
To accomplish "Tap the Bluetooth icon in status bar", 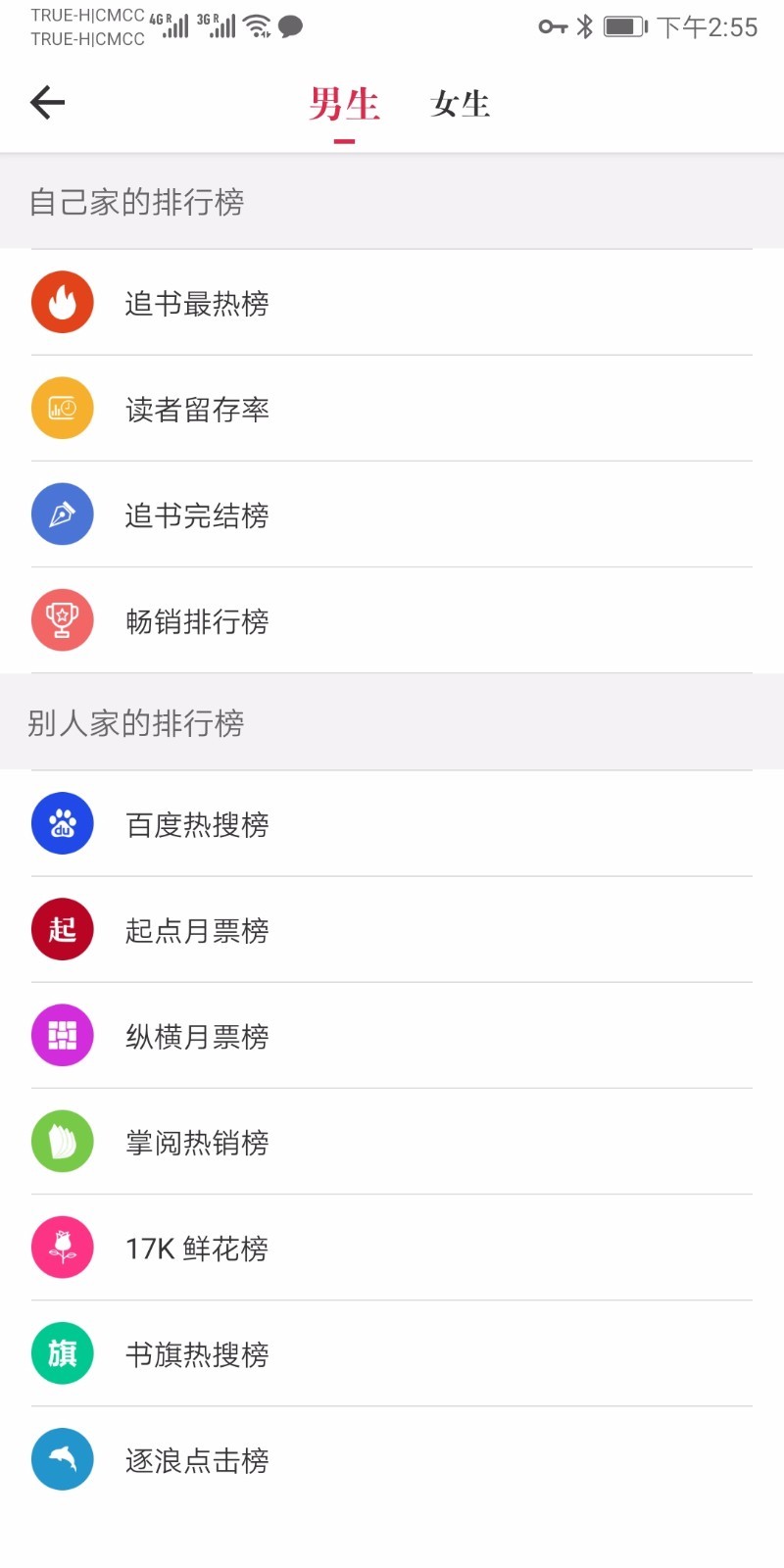I will coord(586,26).
